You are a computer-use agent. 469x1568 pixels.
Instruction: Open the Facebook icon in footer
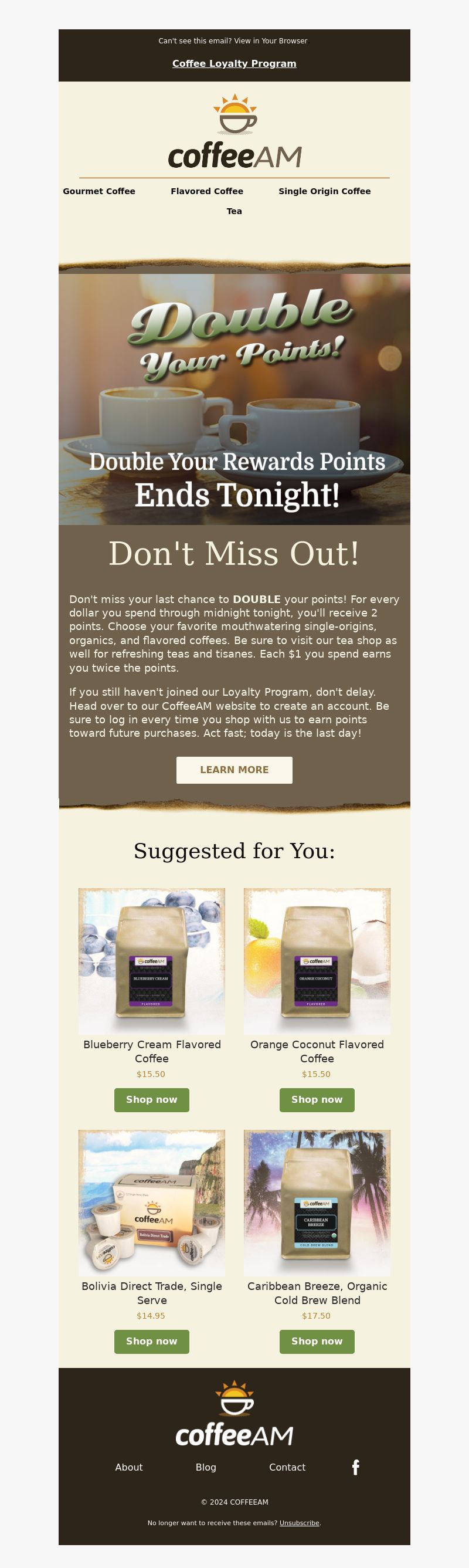(x=356, y=1467)
